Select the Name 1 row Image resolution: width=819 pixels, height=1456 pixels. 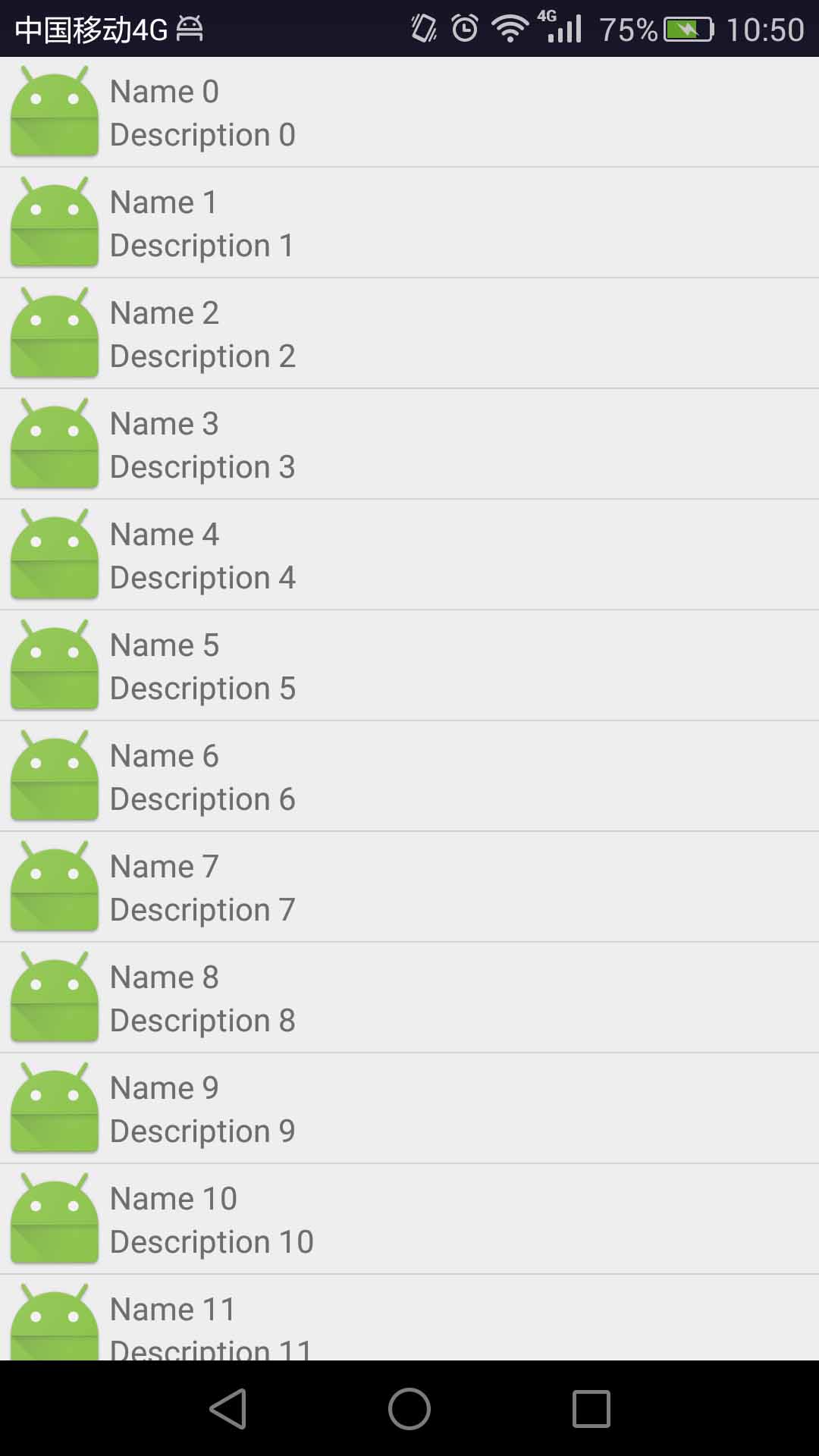(409, 223)
